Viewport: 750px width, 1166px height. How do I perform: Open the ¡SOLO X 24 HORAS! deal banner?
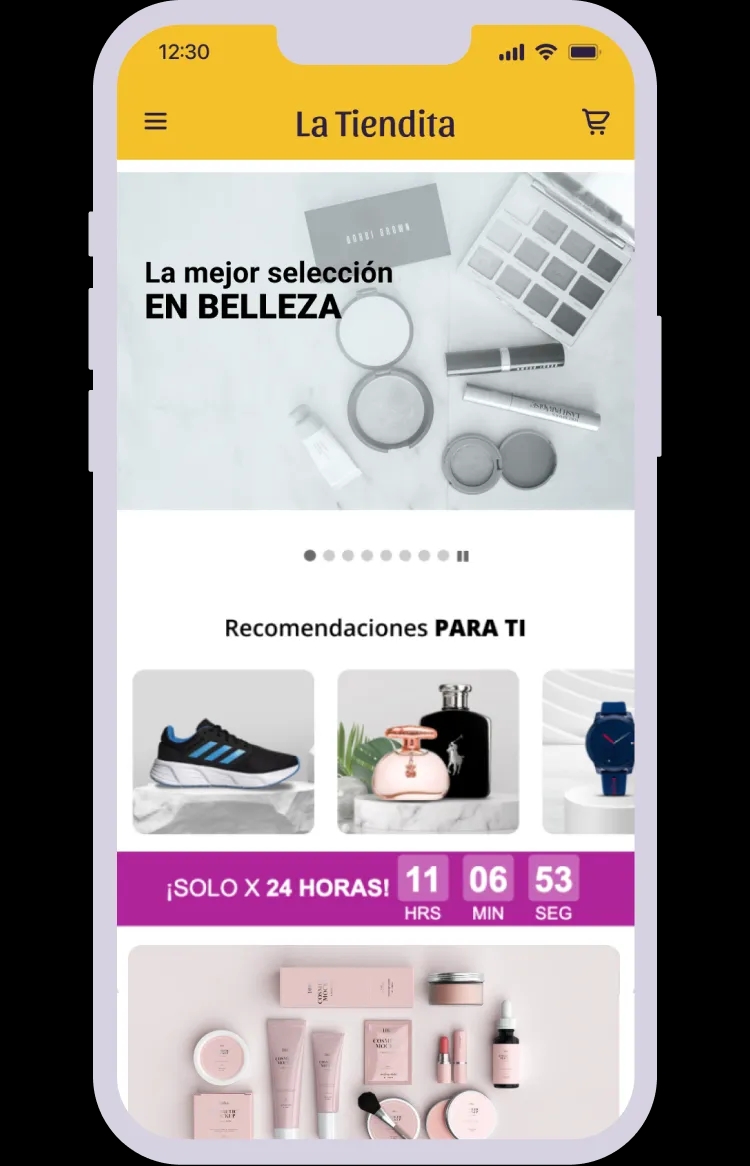point(375,888)
